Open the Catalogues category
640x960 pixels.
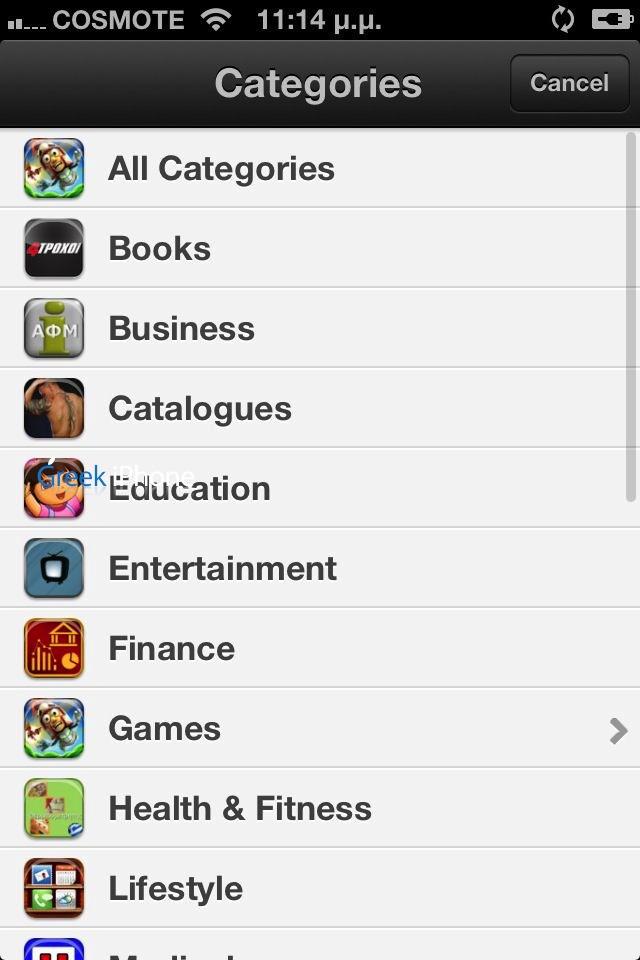click(x=320, y=408)
